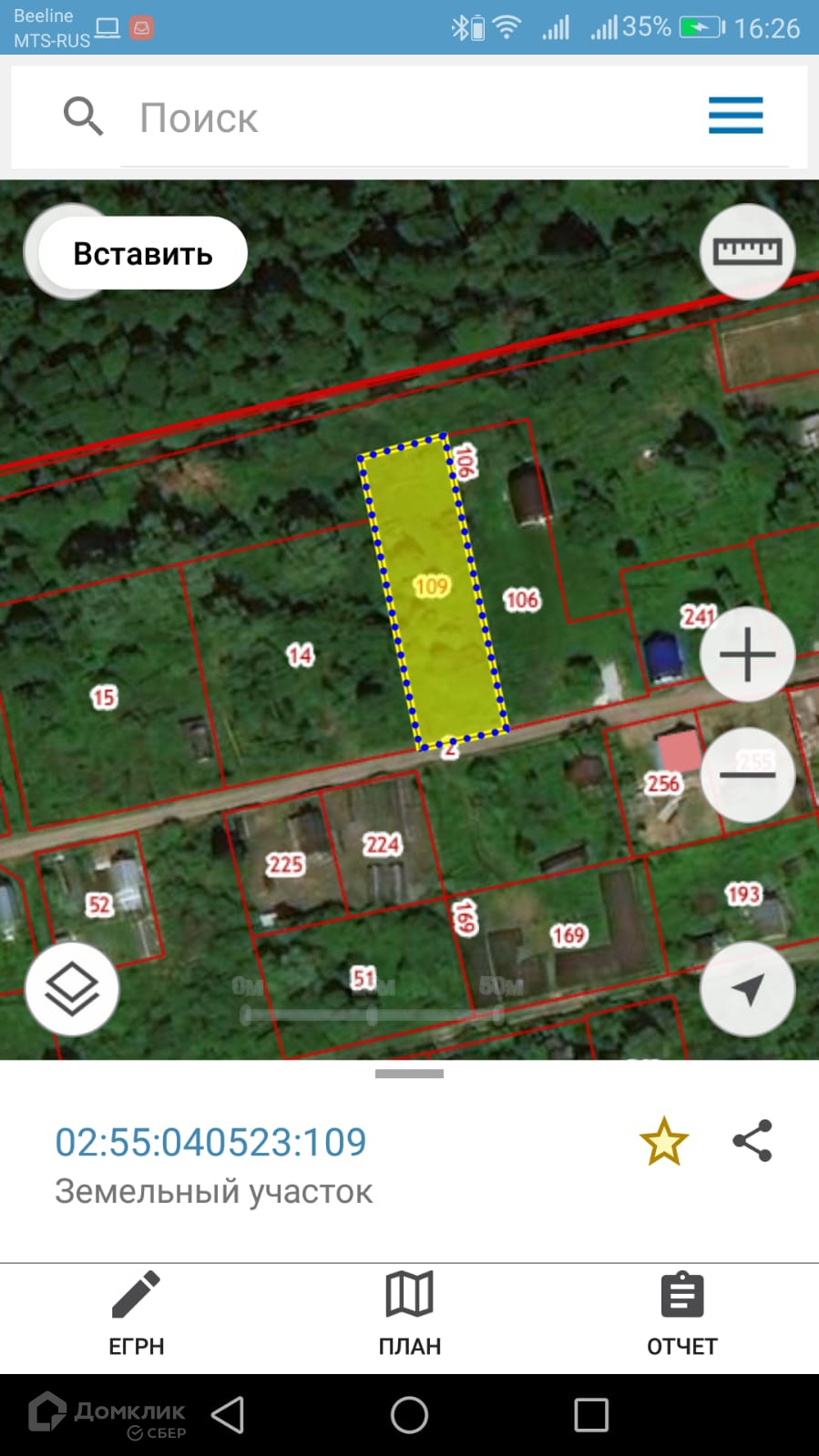The width and height of the screenshot is (819, 1456).
Task: Open the hamburger menu
Action: (735, 116)
